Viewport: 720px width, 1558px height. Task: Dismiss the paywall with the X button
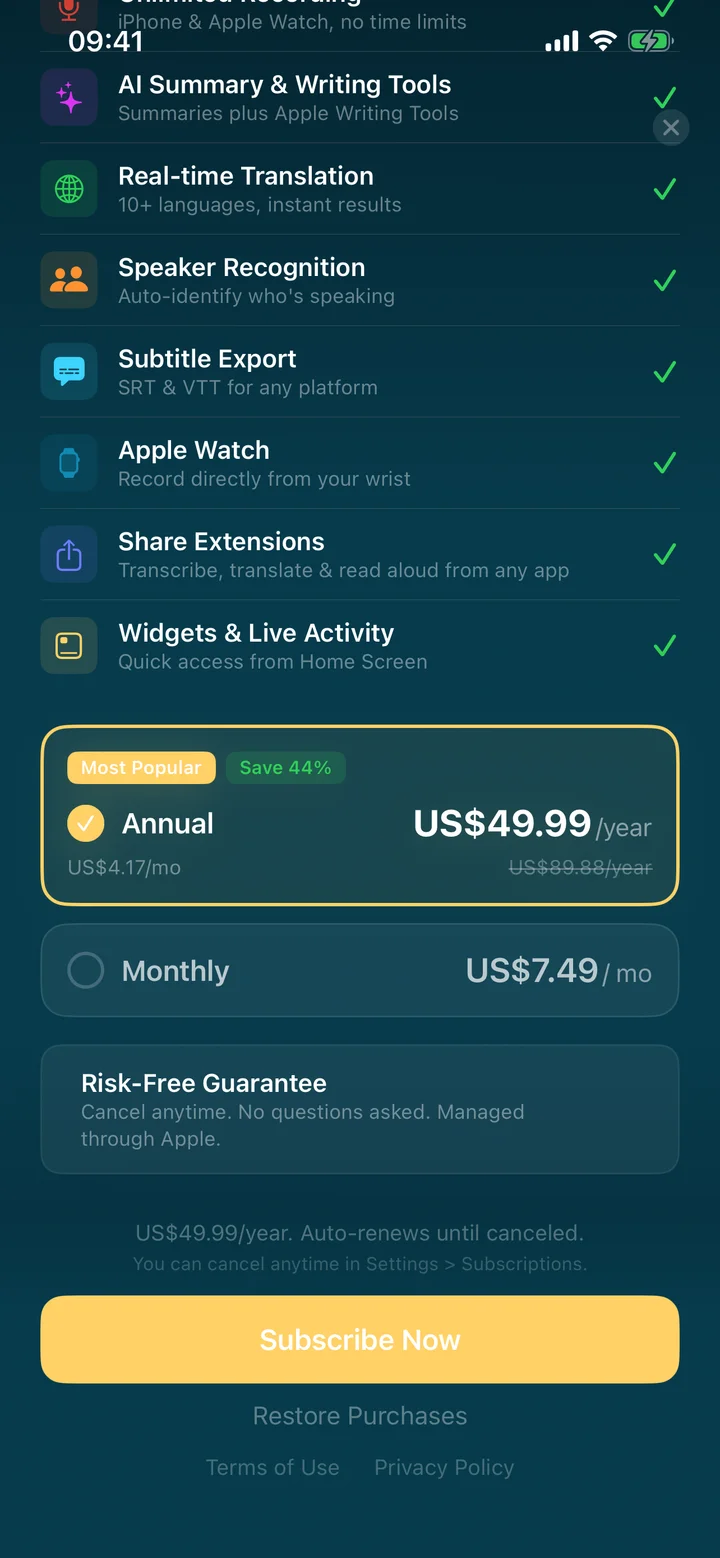pyautogui.click(x=671, y=127)
